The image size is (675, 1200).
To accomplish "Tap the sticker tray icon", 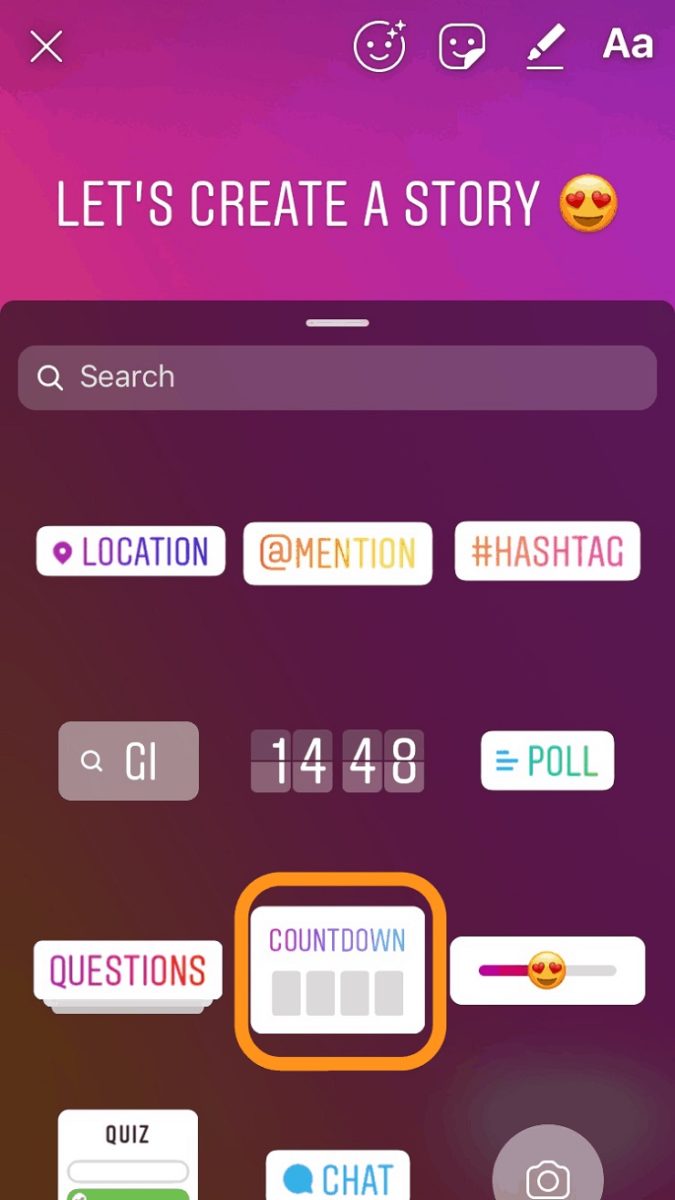I will pyautogui.click(x=463, y=46).
